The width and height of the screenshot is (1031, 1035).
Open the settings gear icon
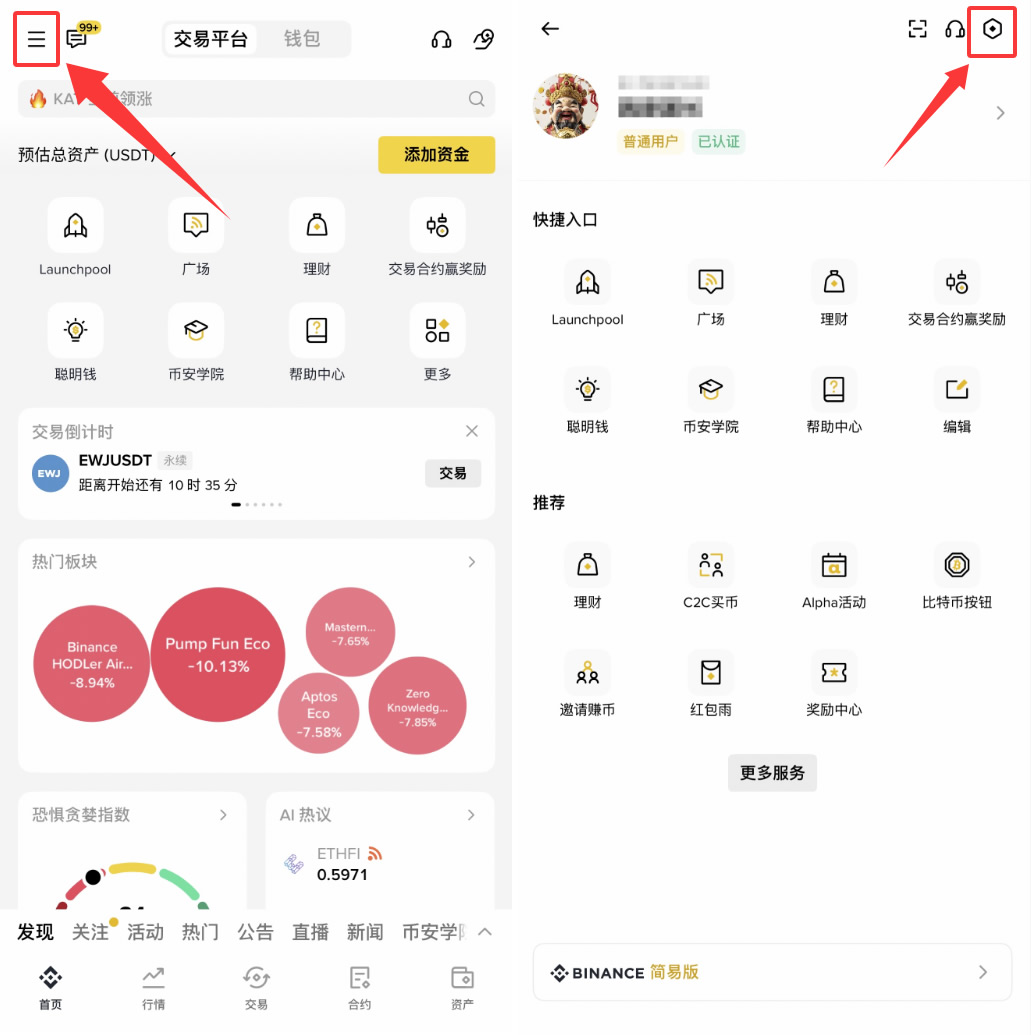[991, 30]
